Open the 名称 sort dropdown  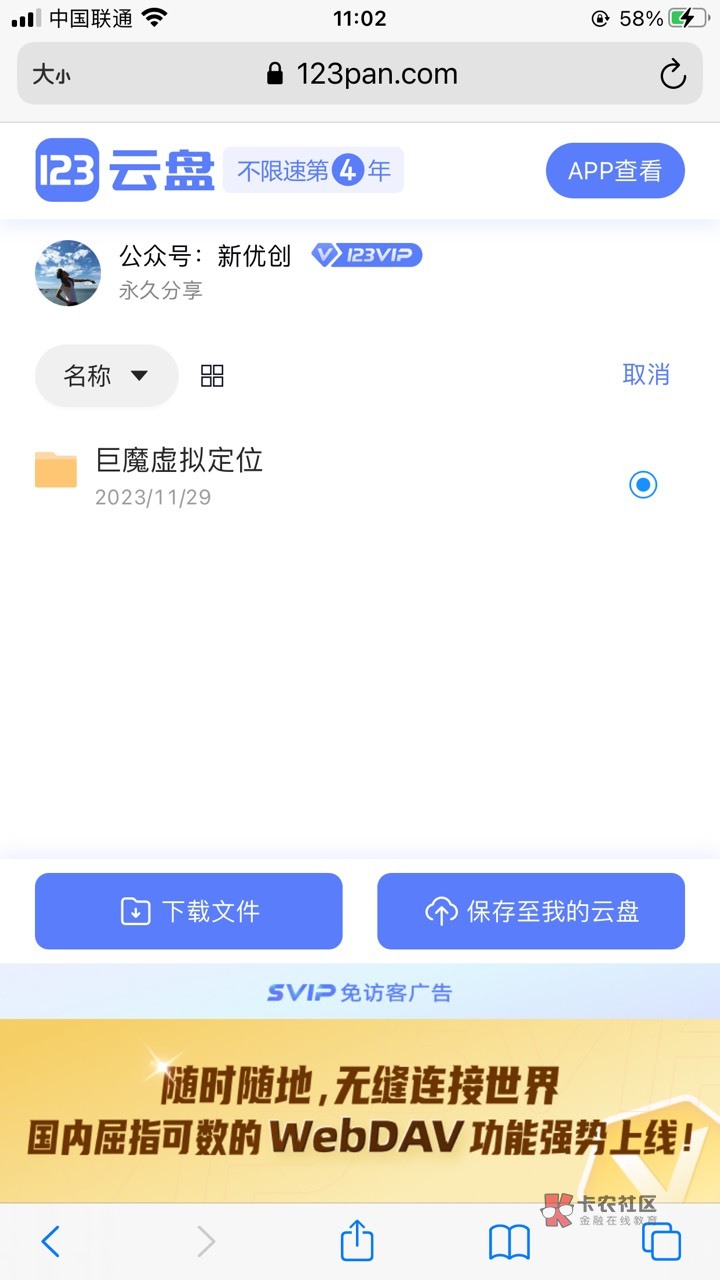(106, 376)
